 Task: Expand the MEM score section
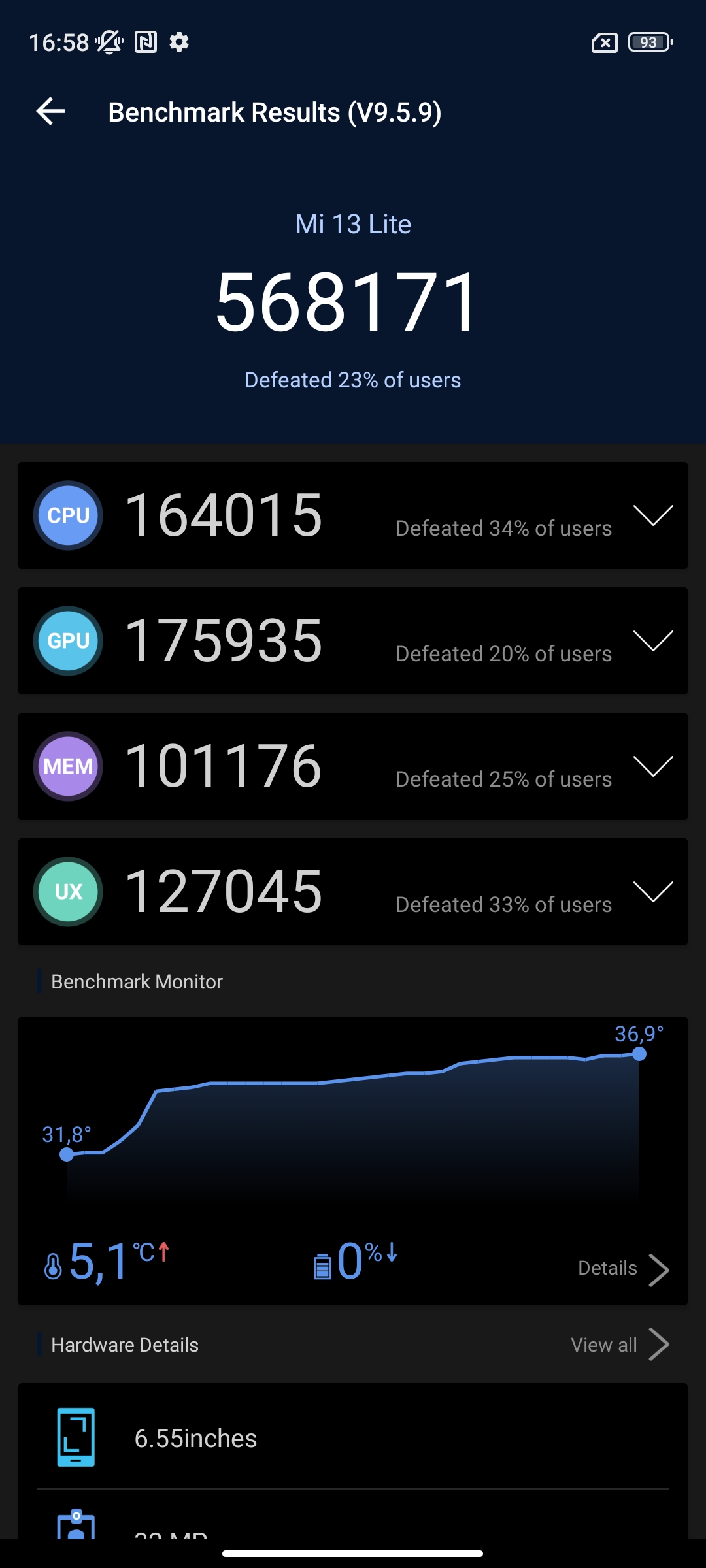coord(653,766)
